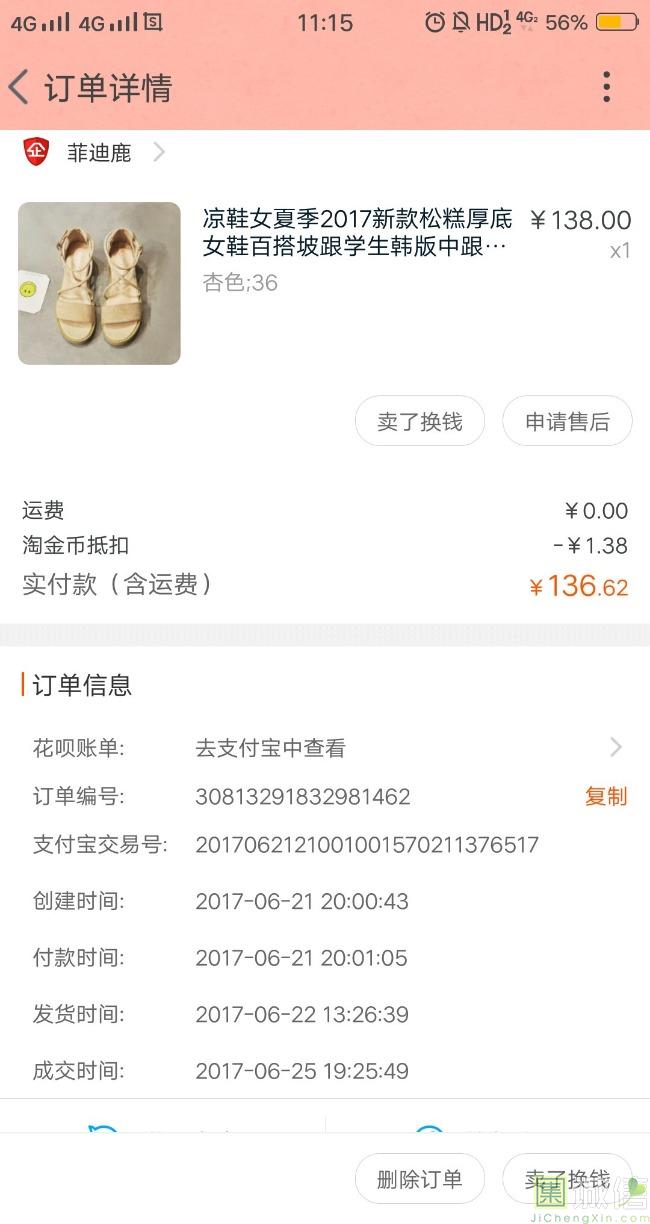Tap 申请售后 to request after-sales service
650x1224 pixels.
[567, 422]
